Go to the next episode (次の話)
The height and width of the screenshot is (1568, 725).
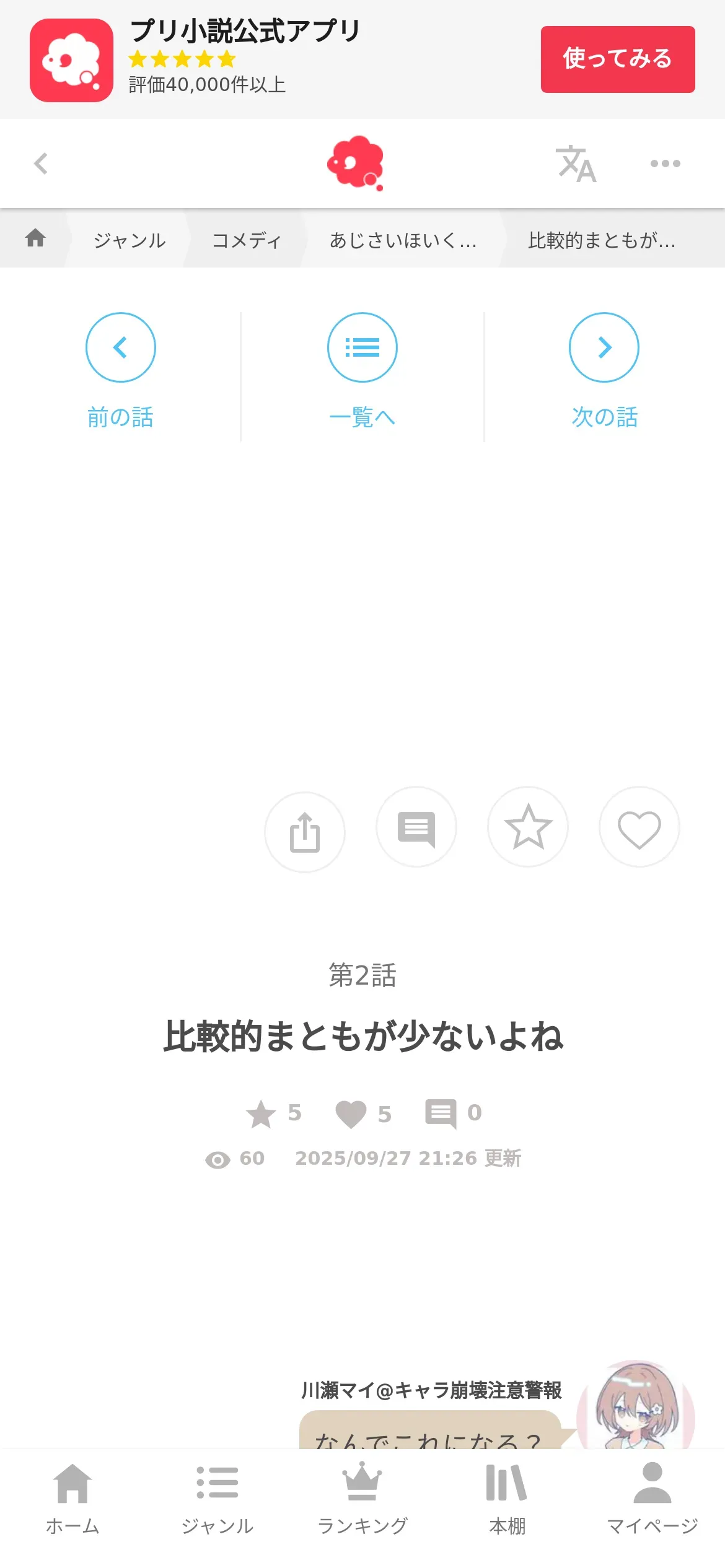pos(604,370)
